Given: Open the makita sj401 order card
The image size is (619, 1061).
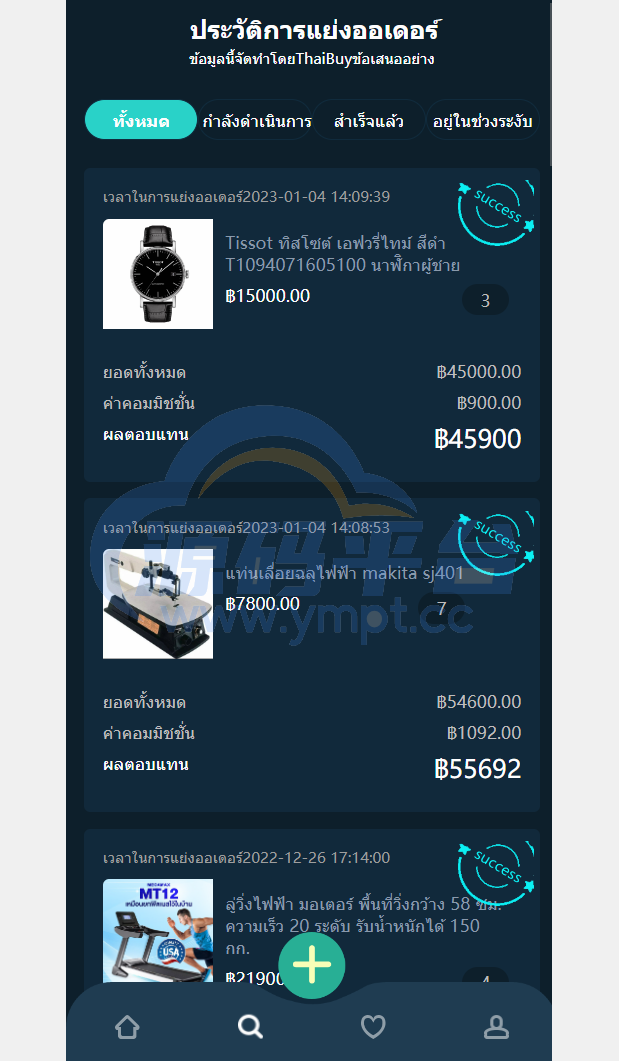Looking at the screenshot, I should (311, 655).
